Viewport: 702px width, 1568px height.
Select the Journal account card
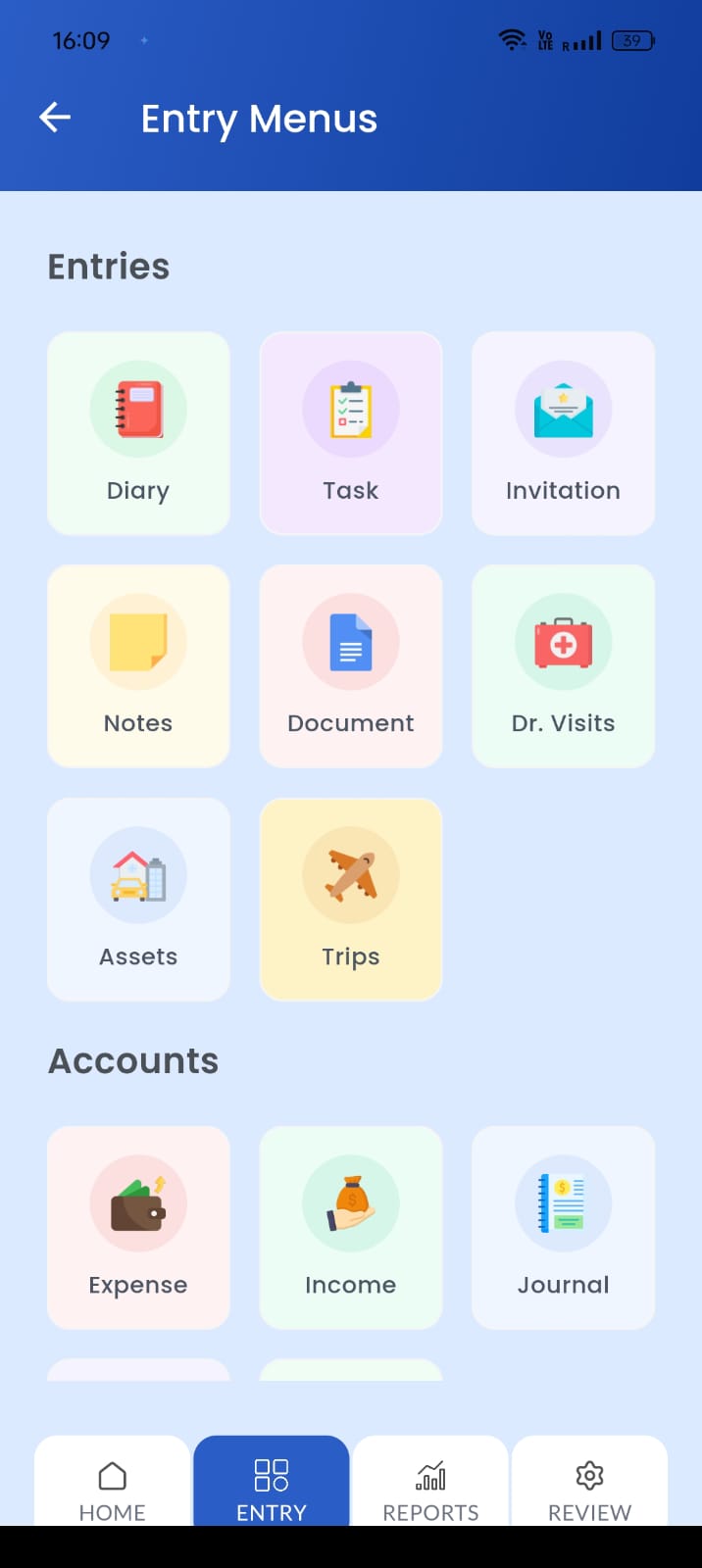[x=563, y=1227]
